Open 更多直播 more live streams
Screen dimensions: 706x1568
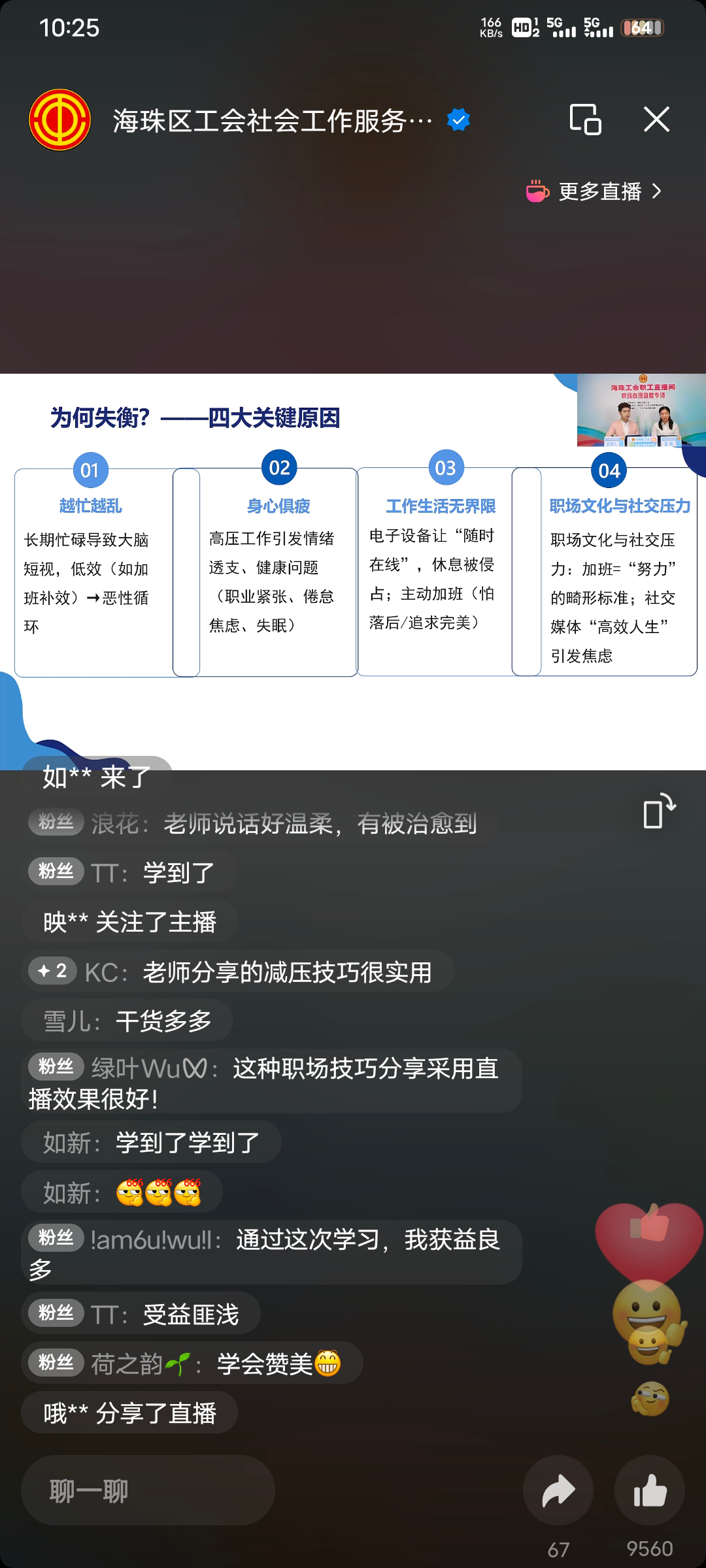595,191
